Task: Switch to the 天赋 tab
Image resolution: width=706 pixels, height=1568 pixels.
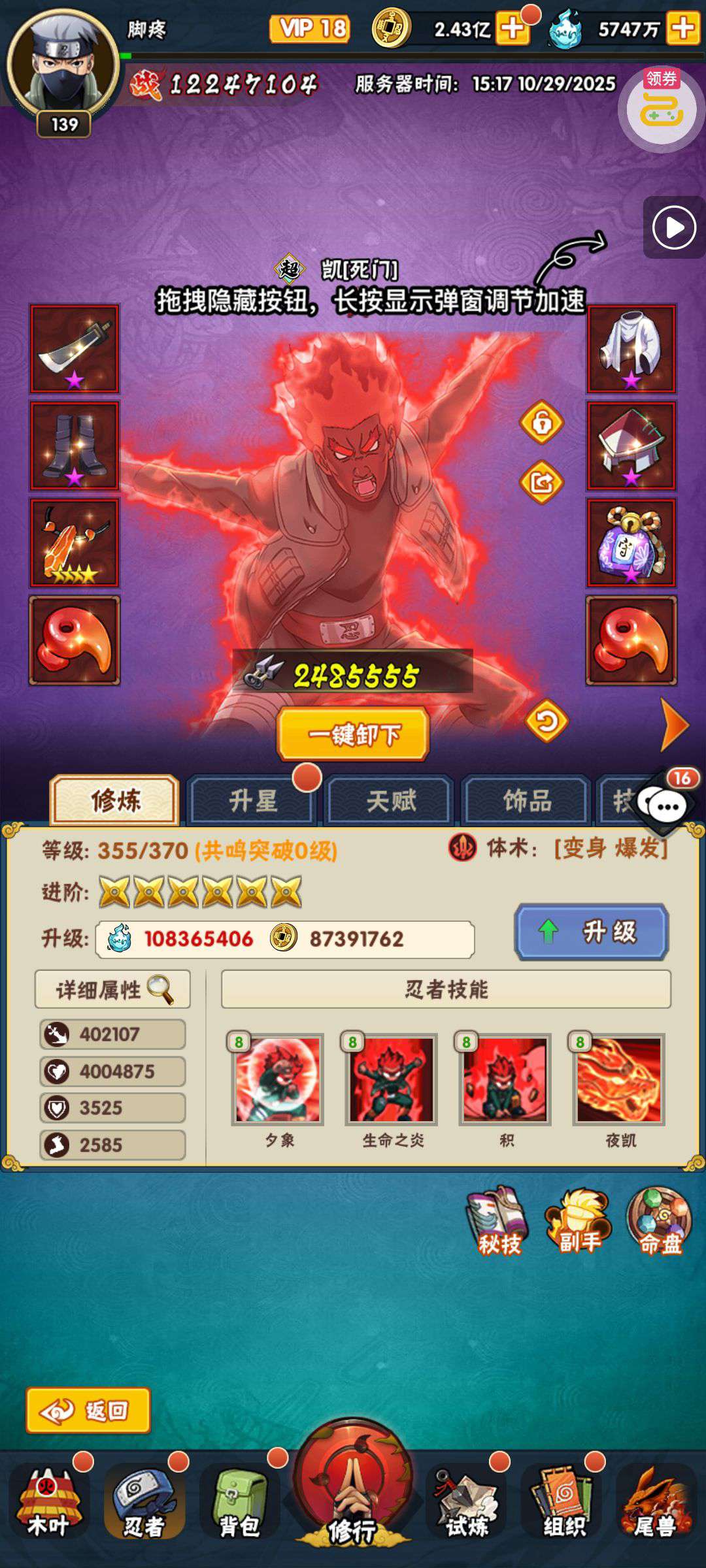Action: tap(390, 800)
